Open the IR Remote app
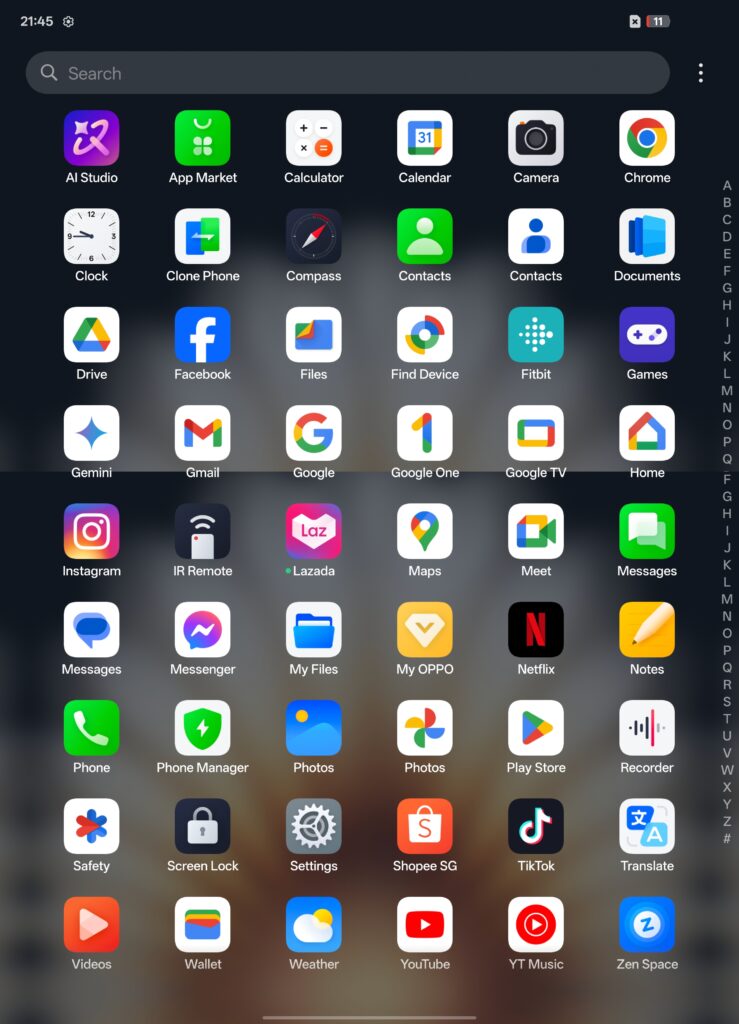Image resolution: width=739 pixels, height=1024 pixels. pyautogui.click(x=202, y=531)
